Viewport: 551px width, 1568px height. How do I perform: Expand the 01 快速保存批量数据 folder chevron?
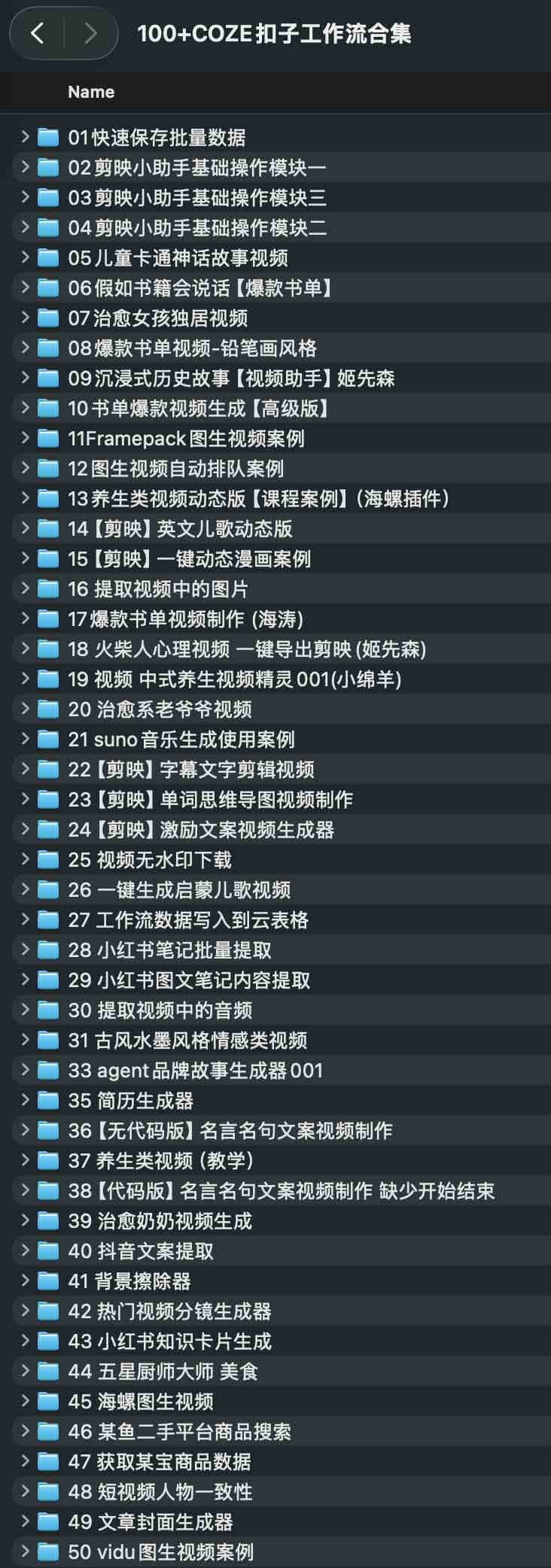point(25,136)
